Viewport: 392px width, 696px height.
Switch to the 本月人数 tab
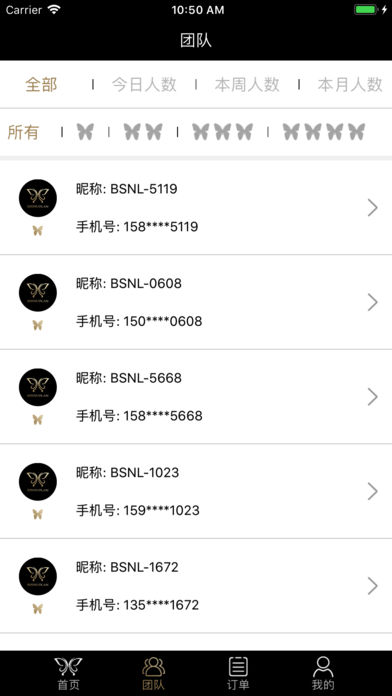point(350,84)
